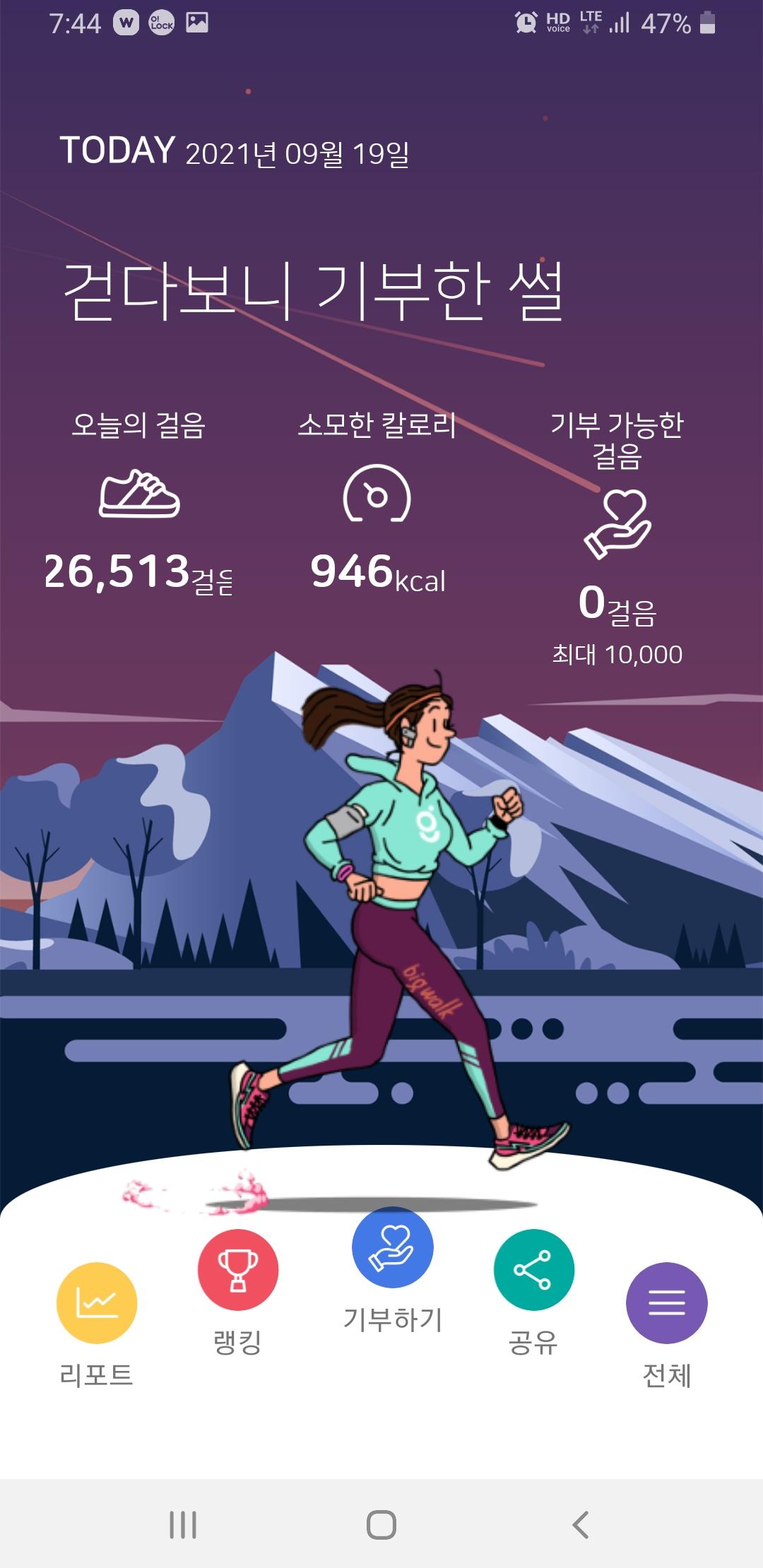View the 랭킹 ranking page
The height and width of the screenshot is (1568, 763).
(x=238, y=1270)
